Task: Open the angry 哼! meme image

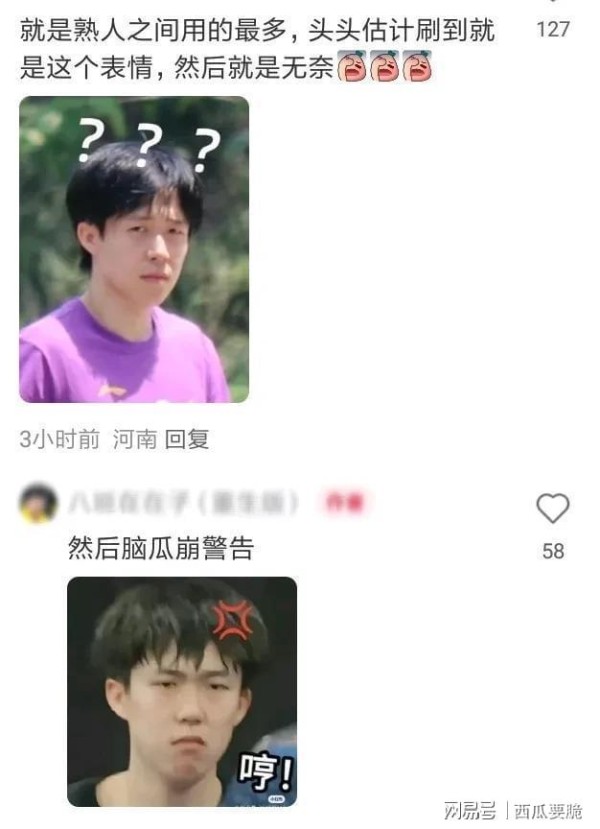Action: [x=182, y=691]
